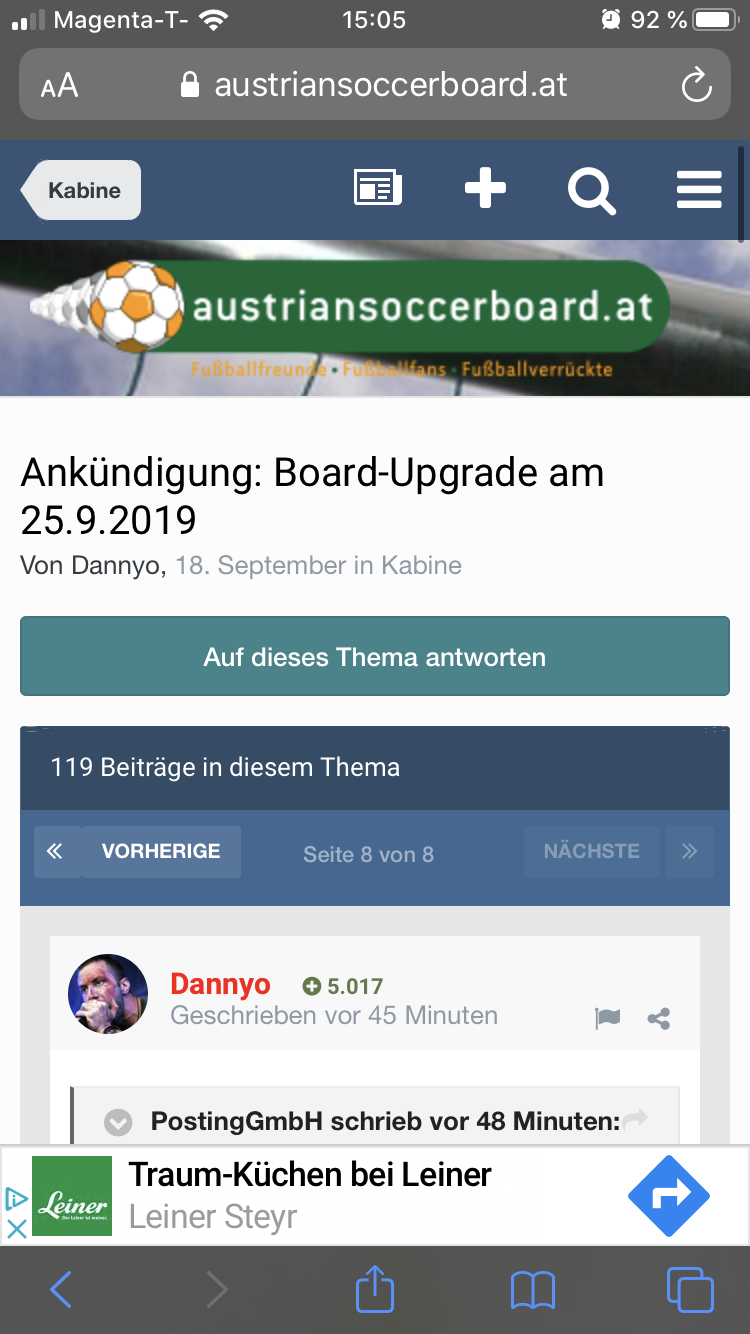Open page jump via Seite 8 von 8
Viewport: 750px width, 1334px height.
coord(368,854)
